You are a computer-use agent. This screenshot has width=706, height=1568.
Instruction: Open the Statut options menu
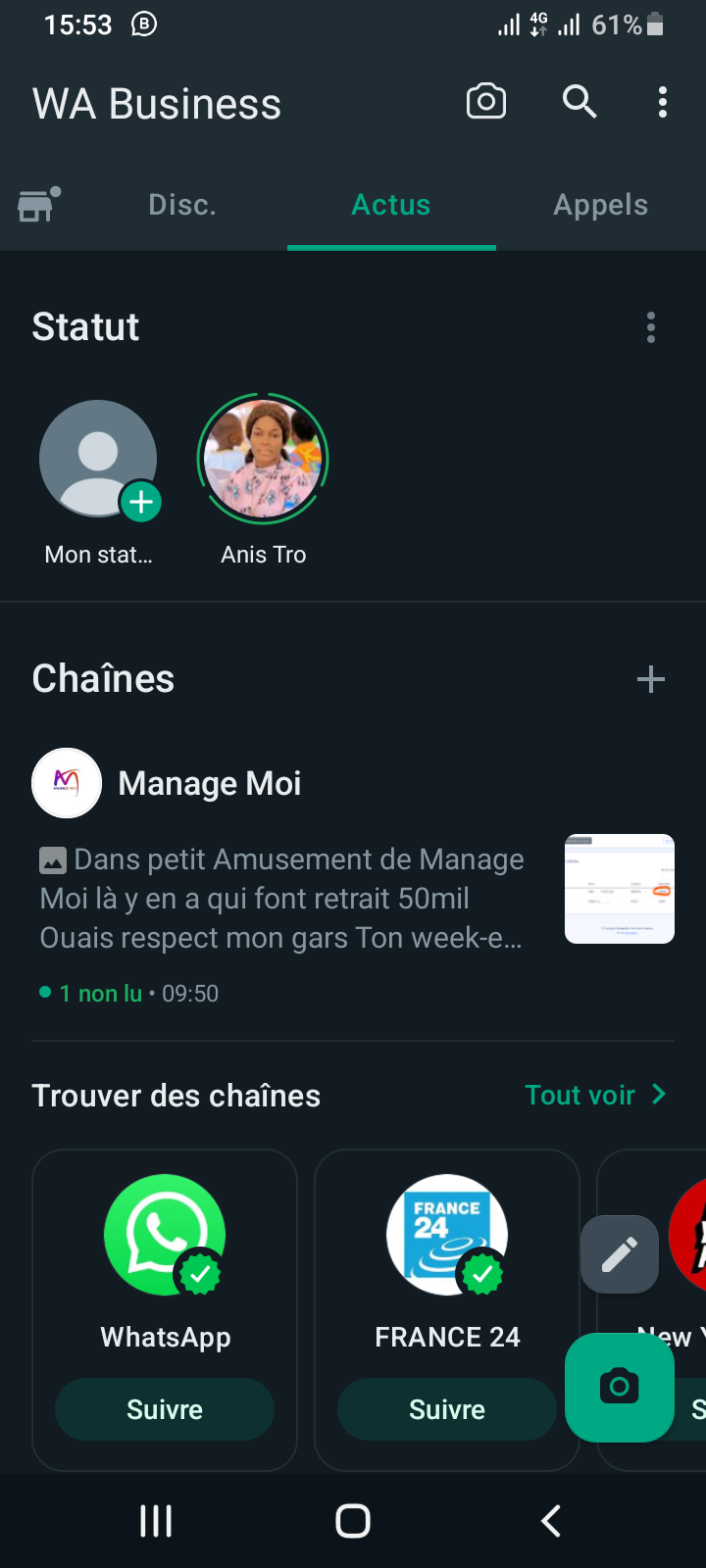[x=651, y=327]
